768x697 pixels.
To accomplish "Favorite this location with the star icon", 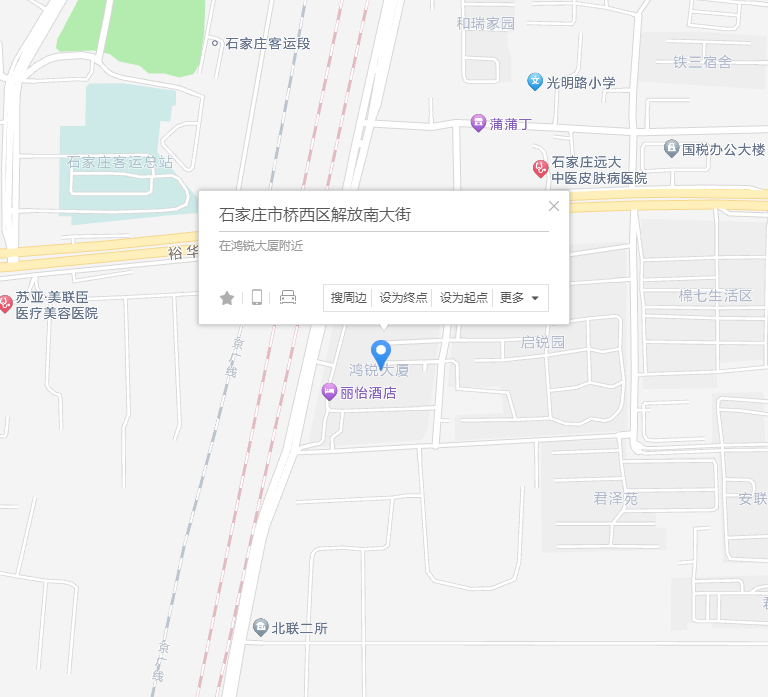I will tap(227, 298).
